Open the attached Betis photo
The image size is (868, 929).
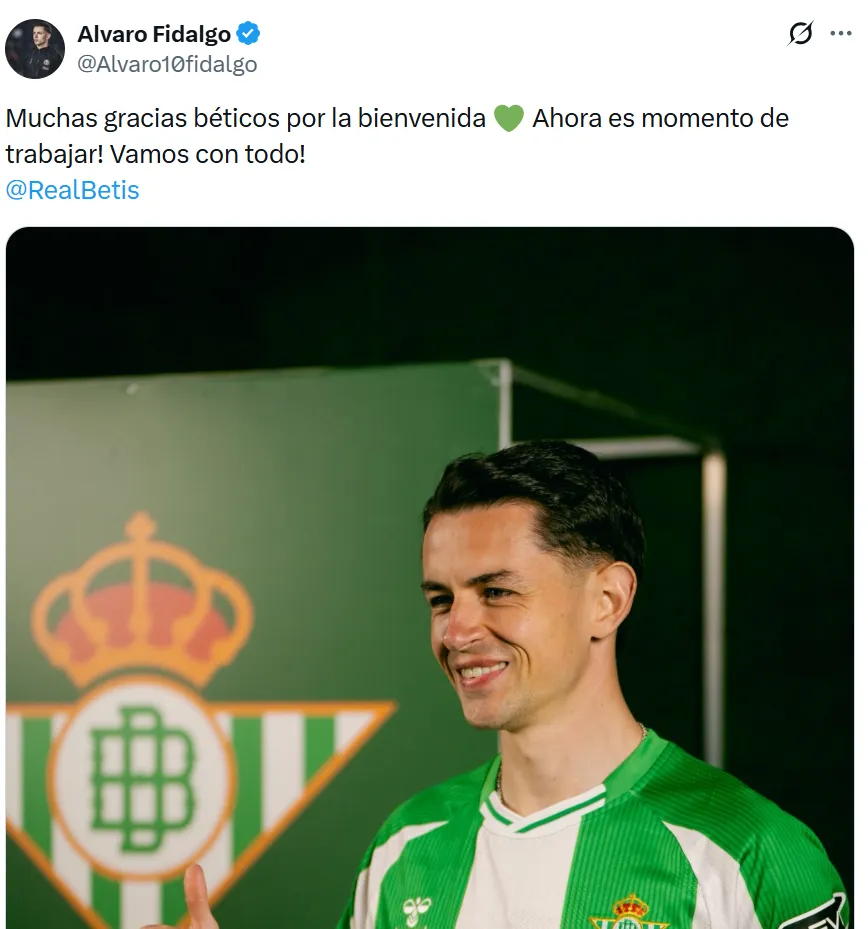pyautogui.click(x=430, y=578)
